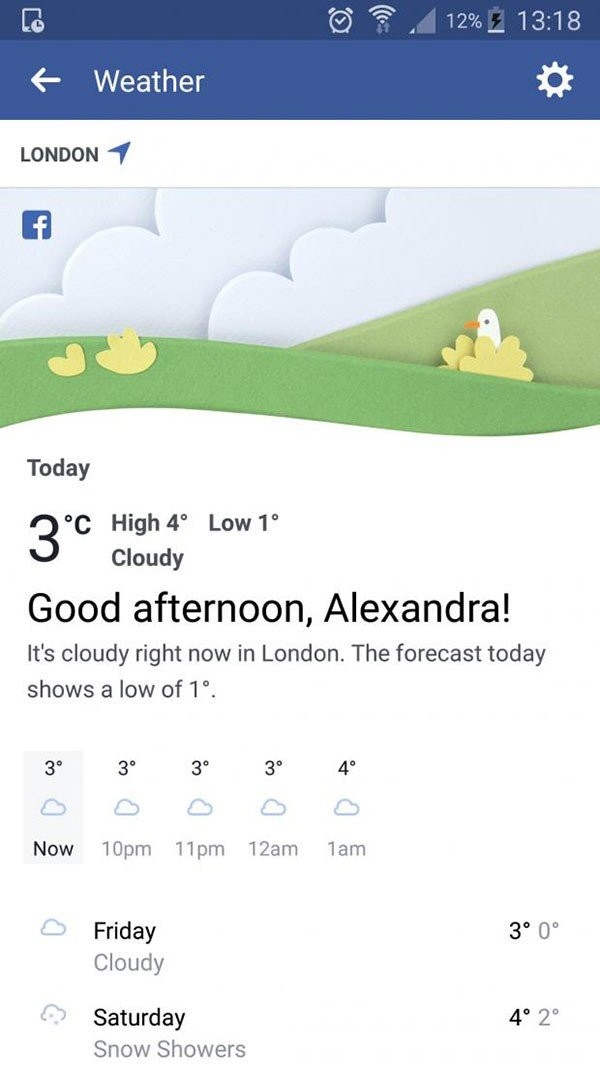Open Friday's cloudy forecast row
The width and height of the screenshot is (600, 1066).
pos(300,946)
